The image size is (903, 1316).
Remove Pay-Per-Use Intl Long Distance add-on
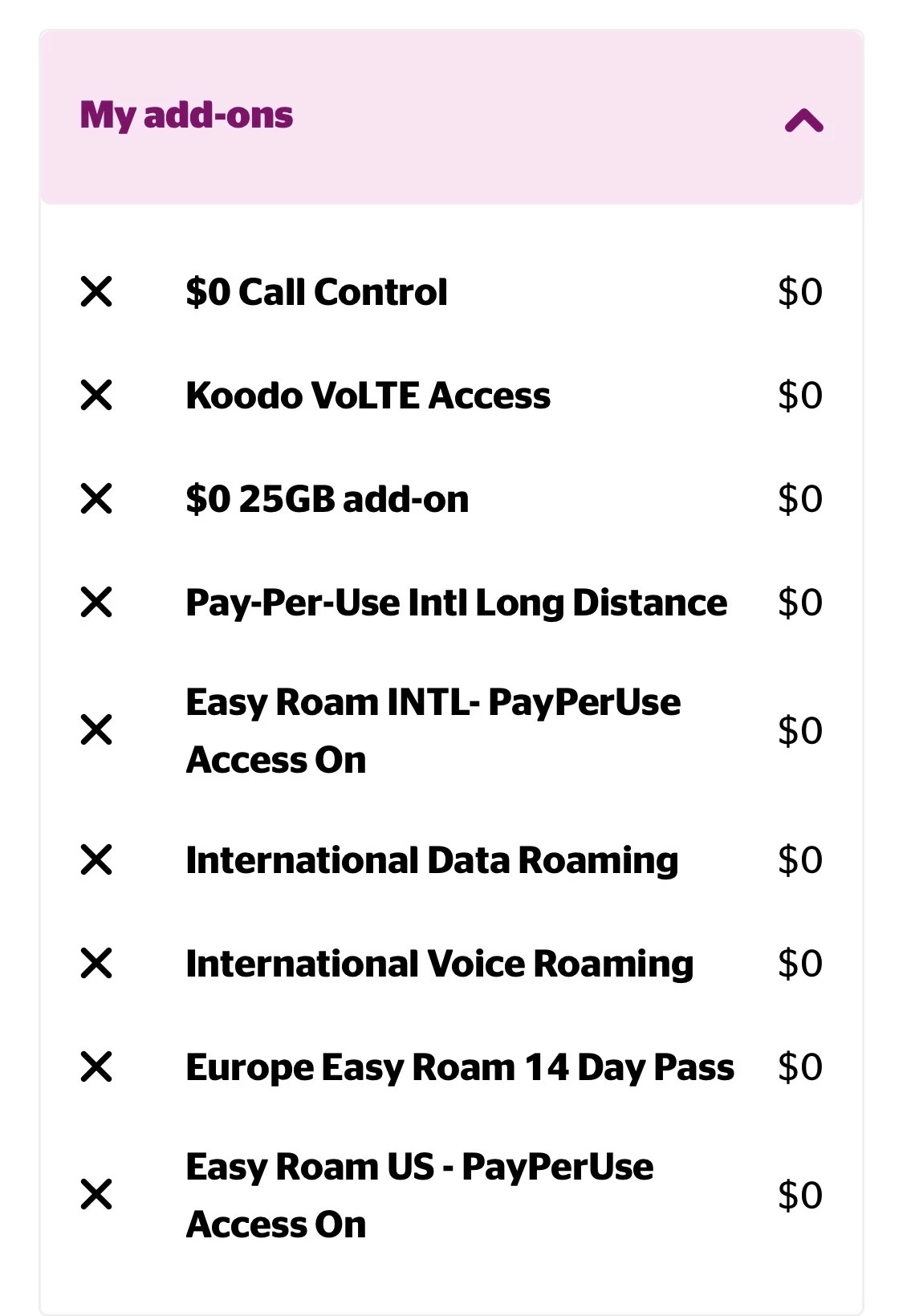click(96, 602)
